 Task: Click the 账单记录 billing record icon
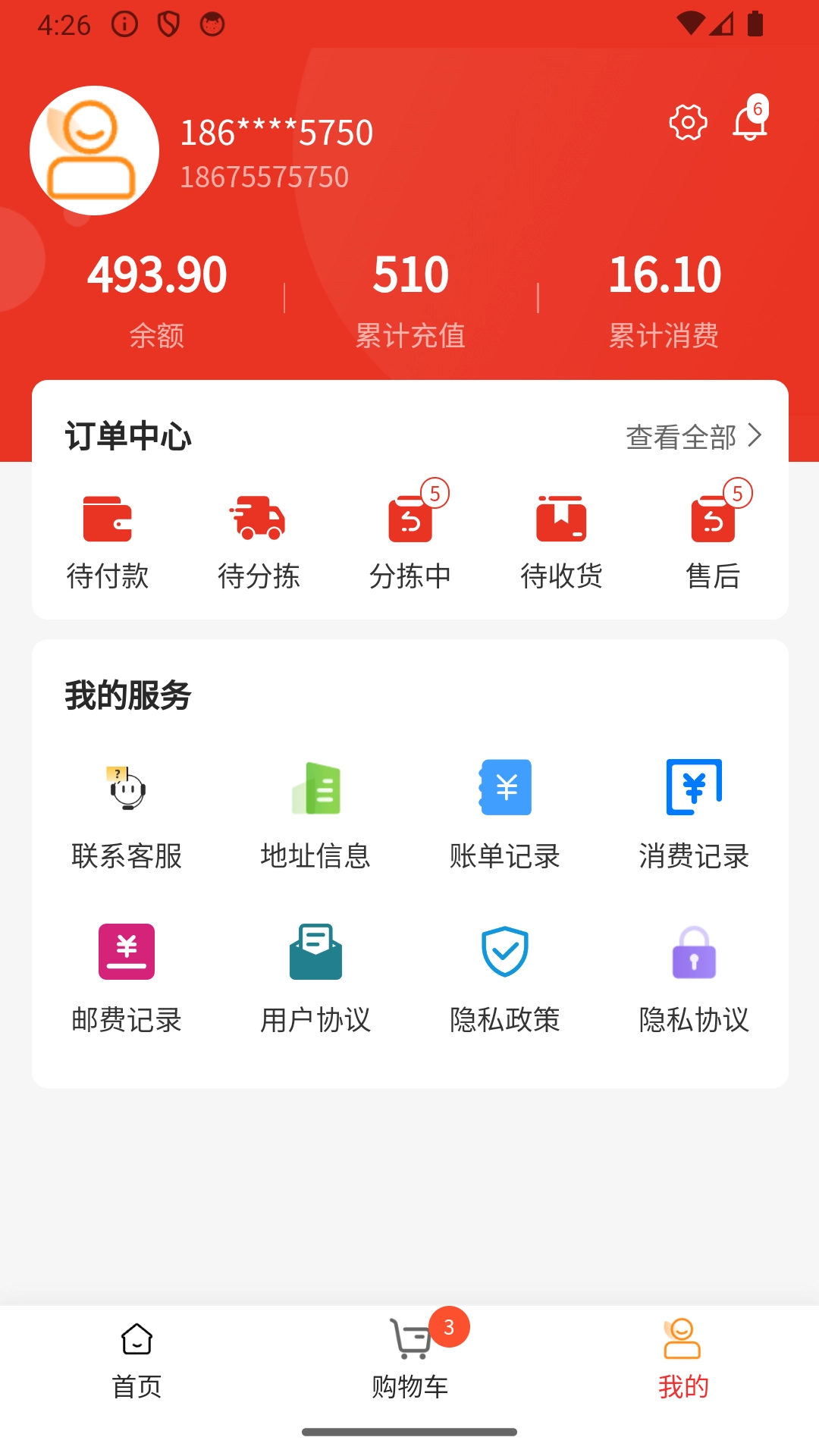505,789
